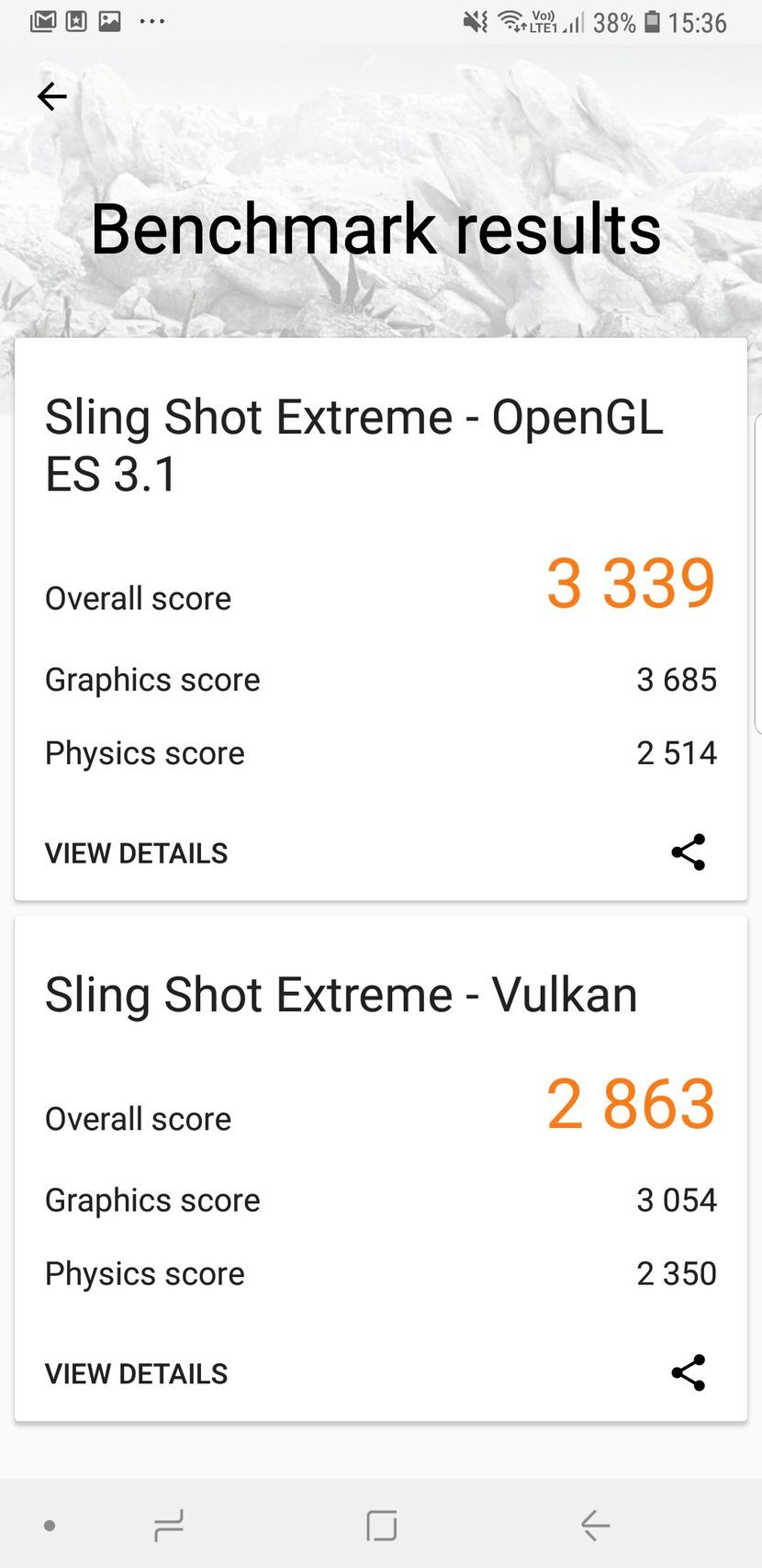Share the OpenGL ES 3.1 benchmark result
The width and height of the screenshot is (762, 1568).
coord(689,852)
